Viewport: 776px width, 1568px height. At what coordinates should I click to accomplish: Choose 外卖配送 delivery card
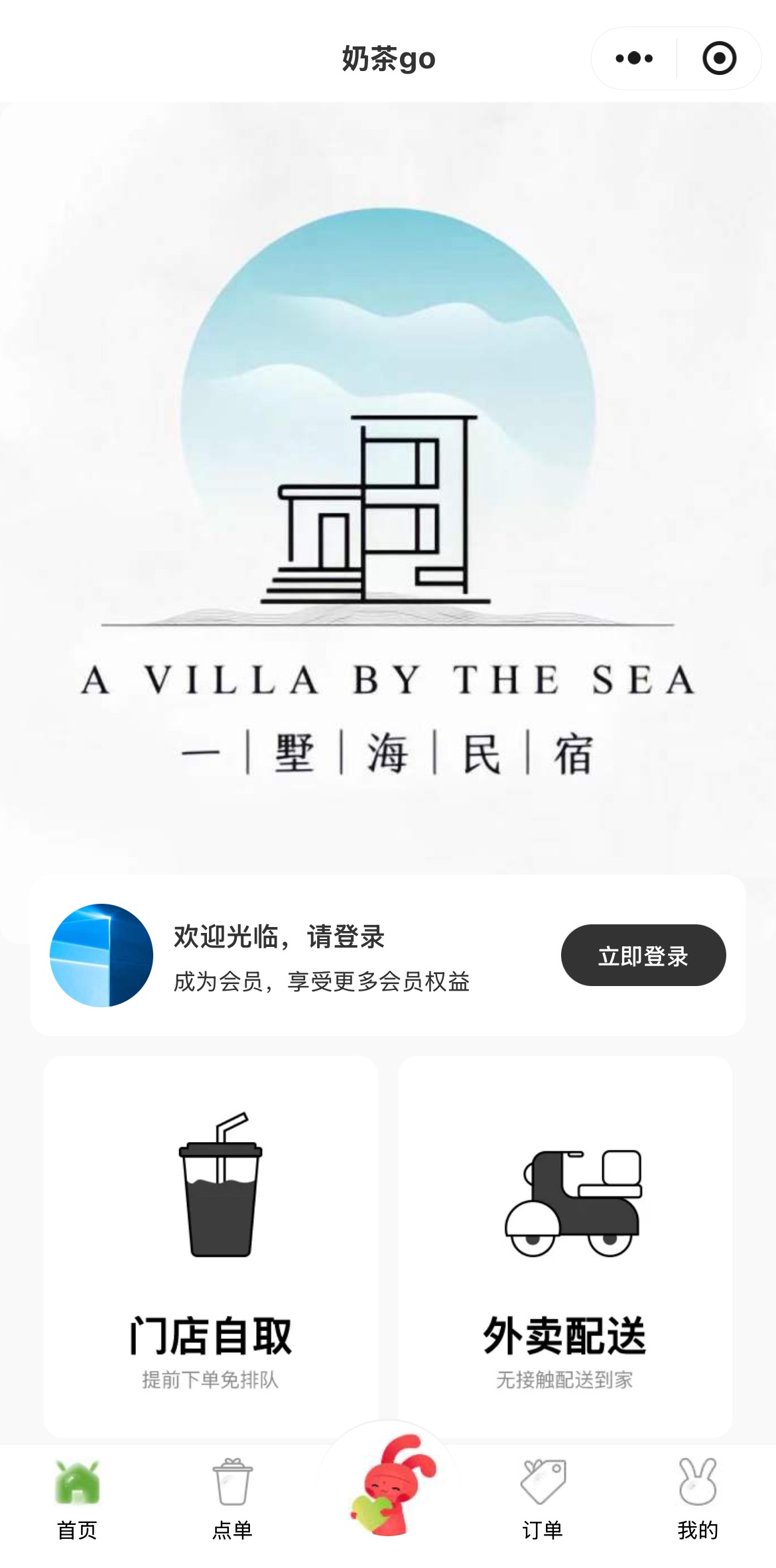pos(565,1246)
